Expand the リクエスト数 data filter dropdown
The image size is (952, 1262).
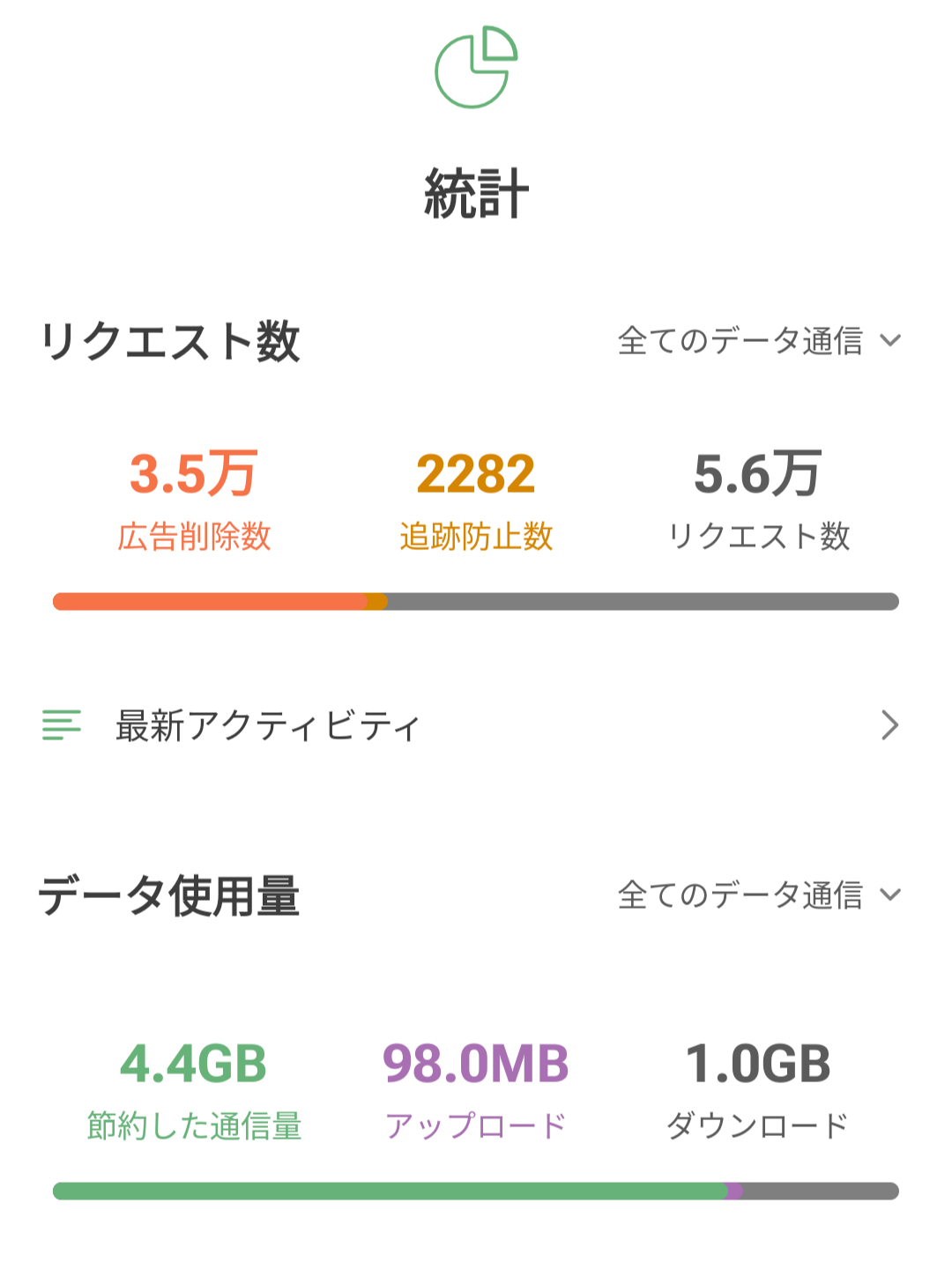click(758, 341)
